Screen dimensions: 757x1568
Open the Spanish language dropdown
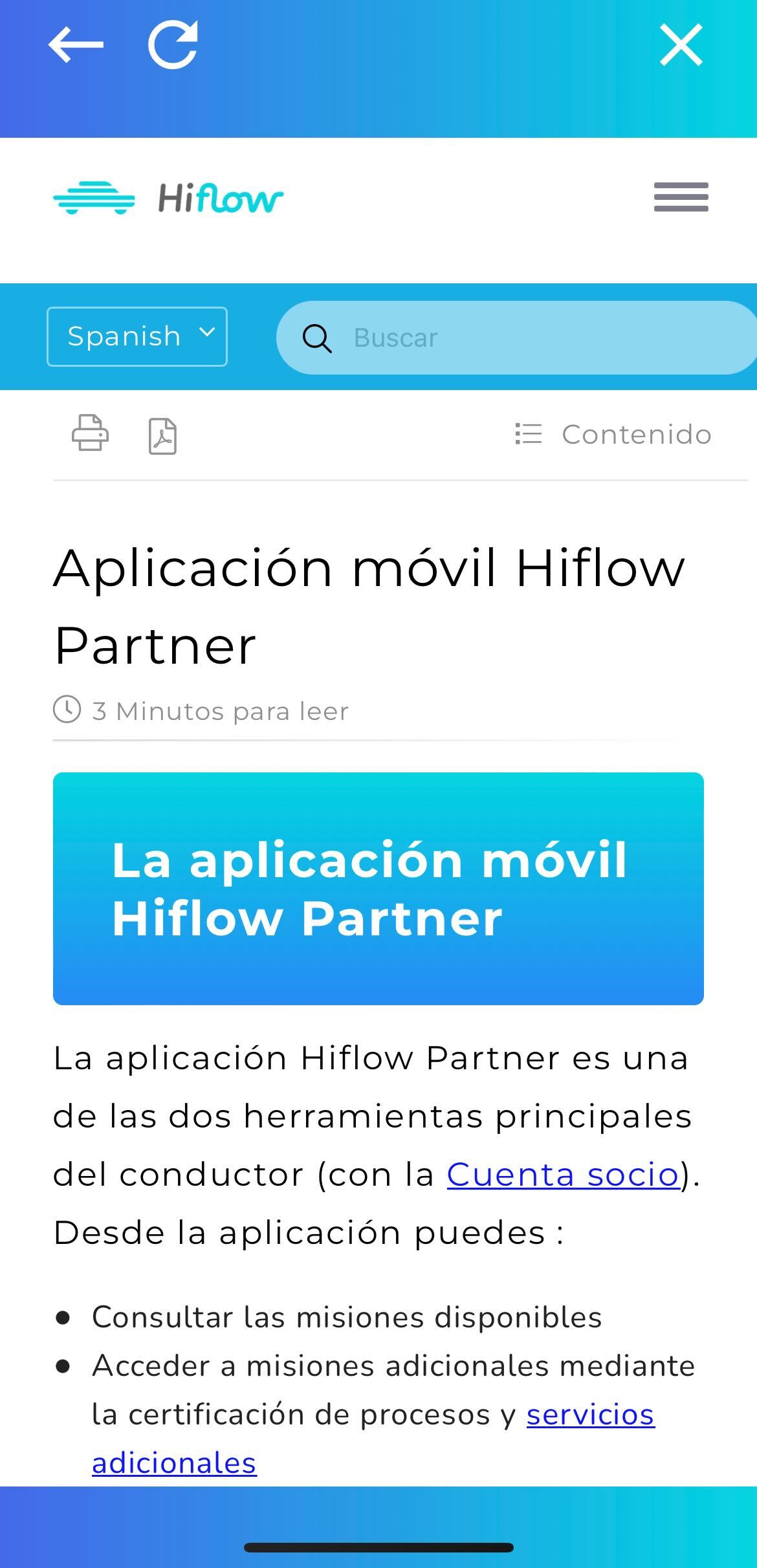coord(137,336)
